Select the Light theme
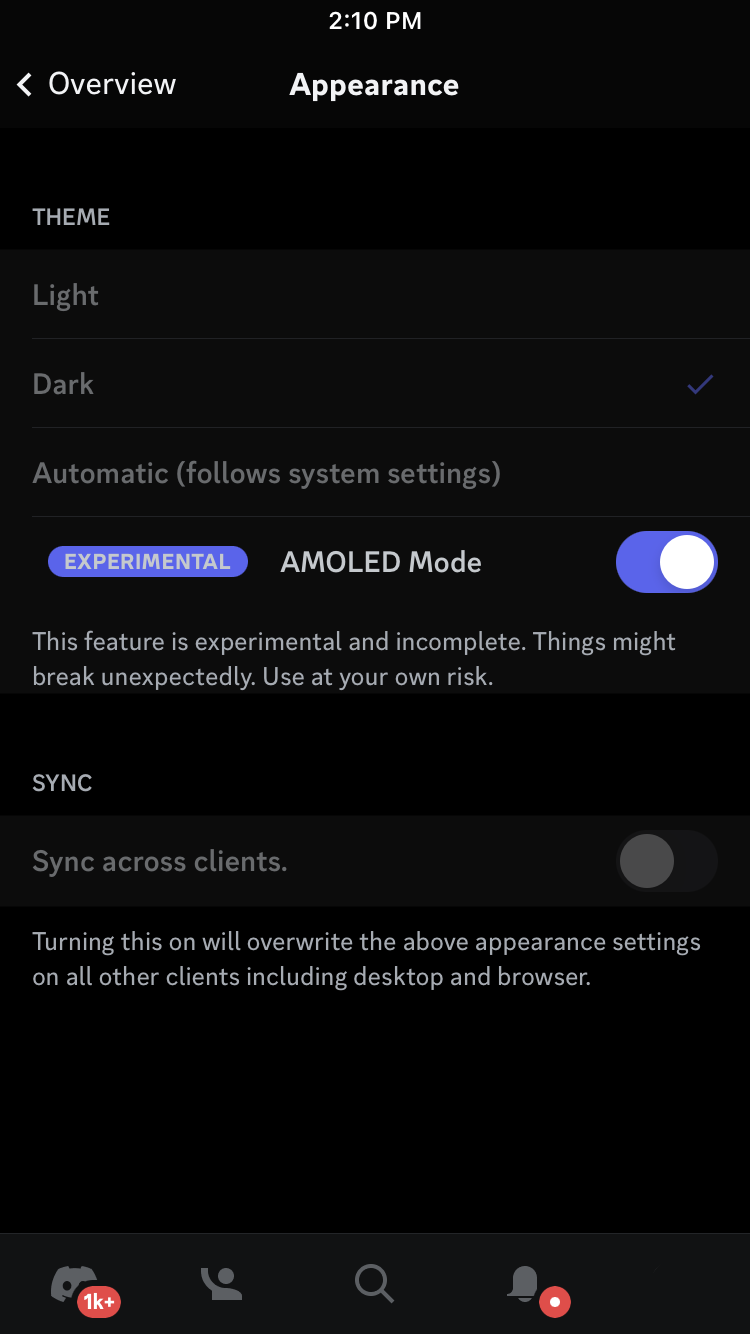This screenshot has height=1334, width=750. (66, 295)
